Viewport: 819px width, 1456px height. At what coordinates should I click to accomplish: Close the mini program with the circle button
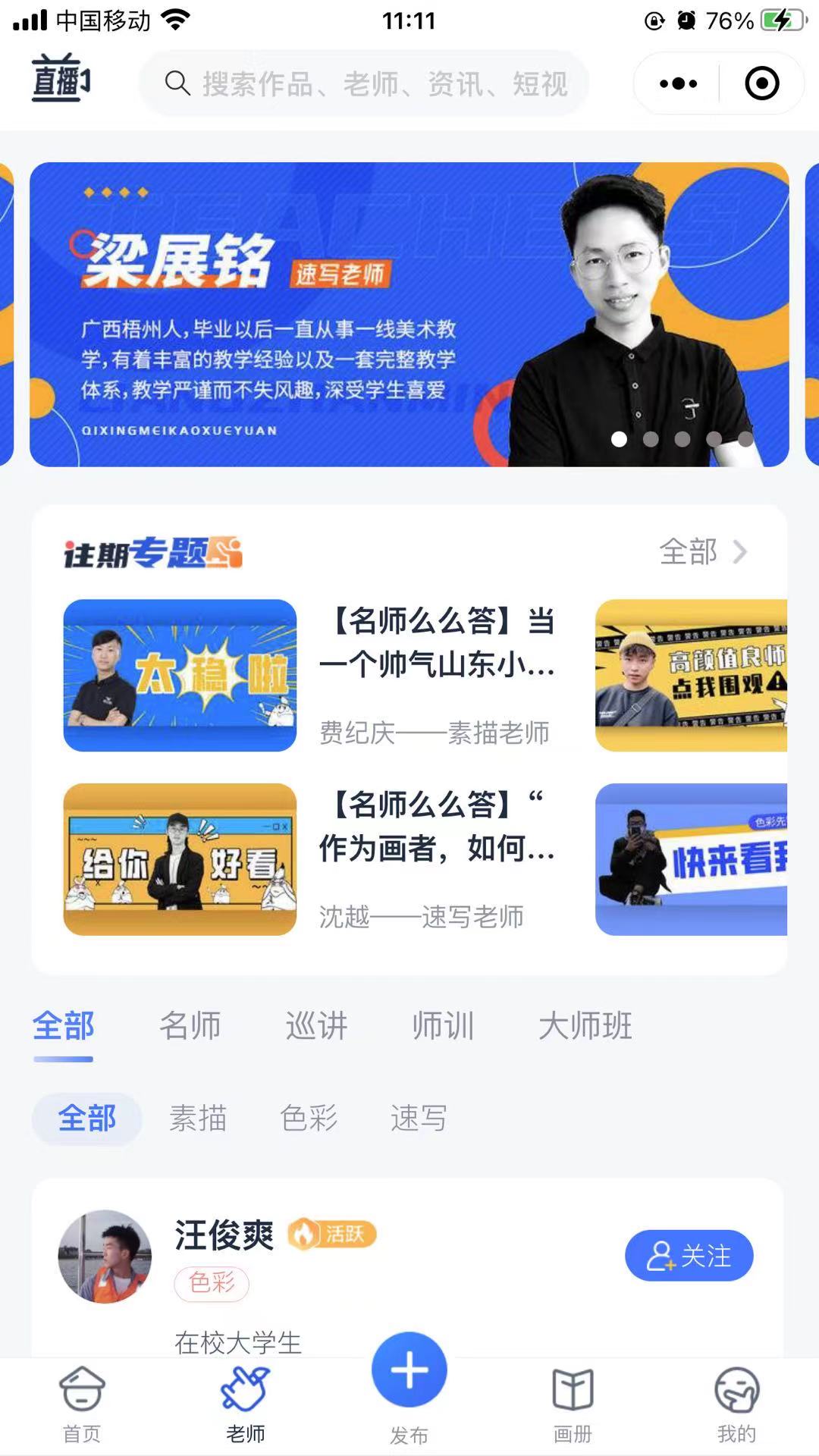(x=761, y=83)
